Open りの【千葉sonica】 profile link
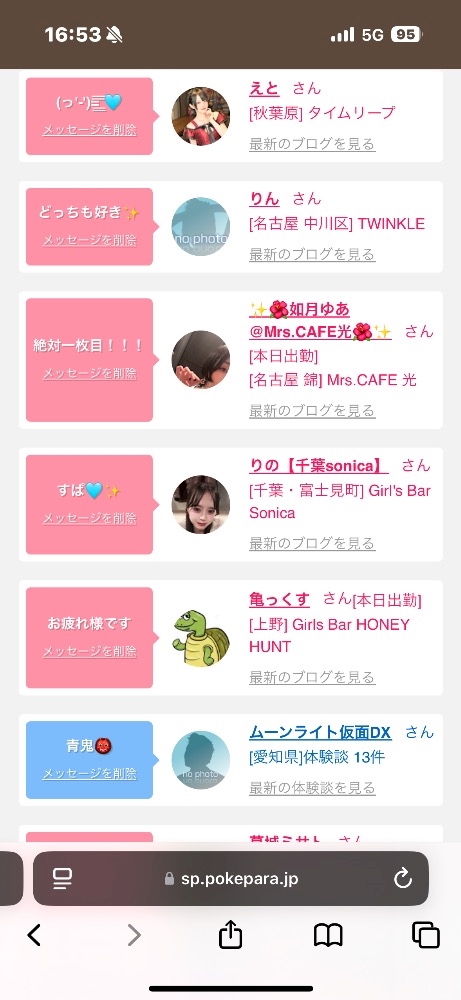Viewport: 461px width, 1000px height. [319, 466]
